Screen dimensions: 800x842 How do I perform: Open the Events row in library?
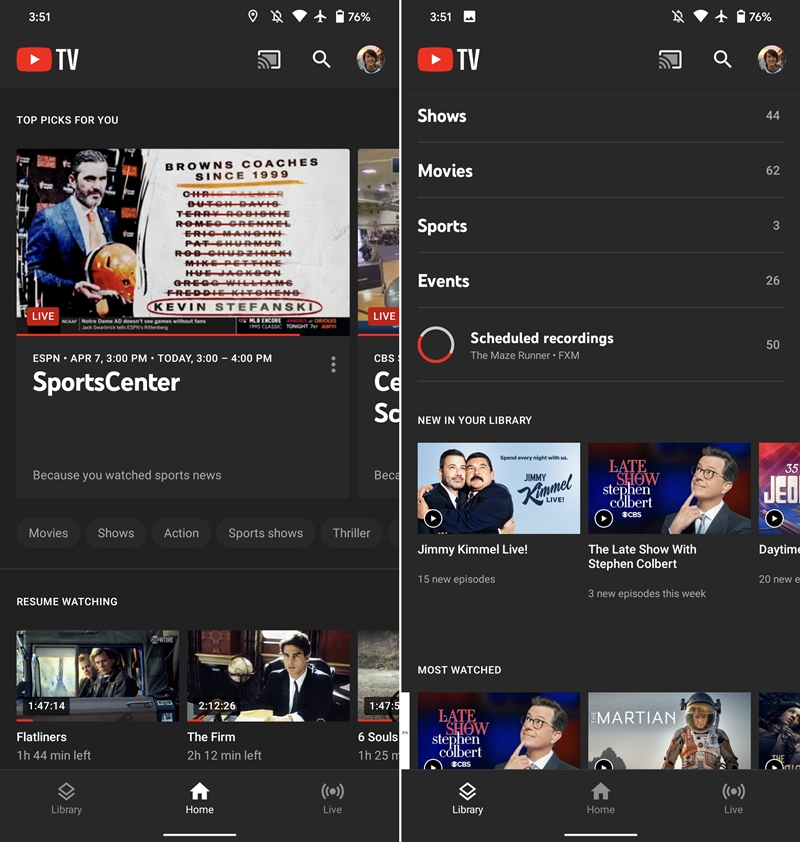598,281
